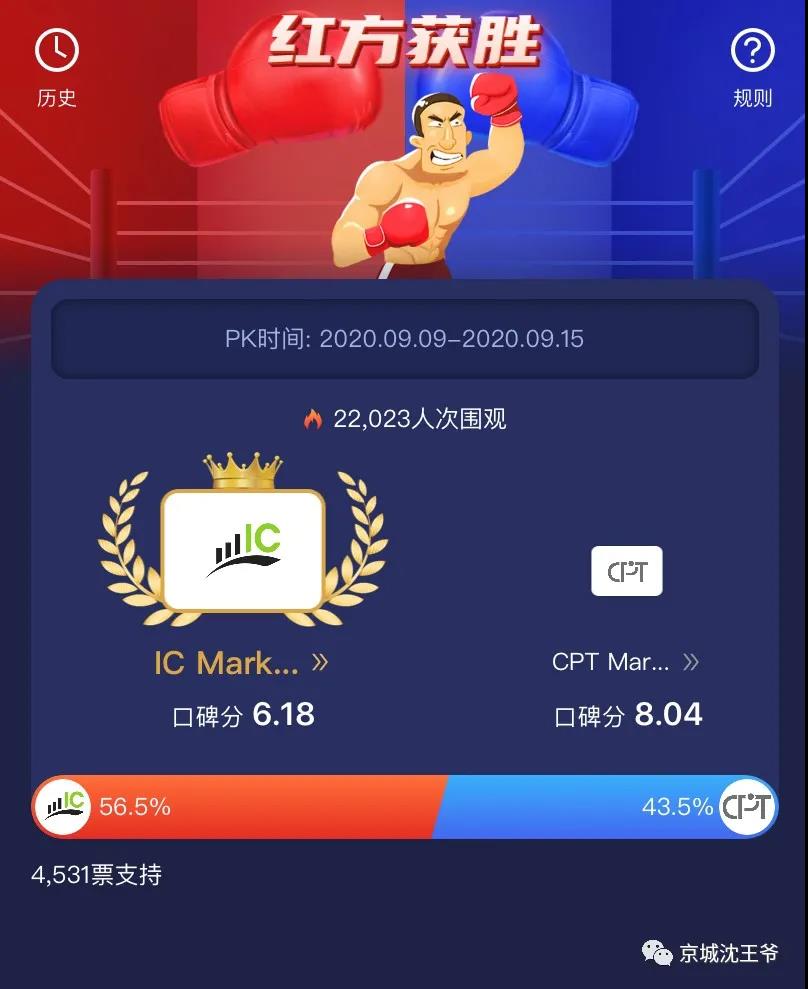808x989 pixels.
Task: Tap the CPT Markets logo tile
Action: point(627,571)
